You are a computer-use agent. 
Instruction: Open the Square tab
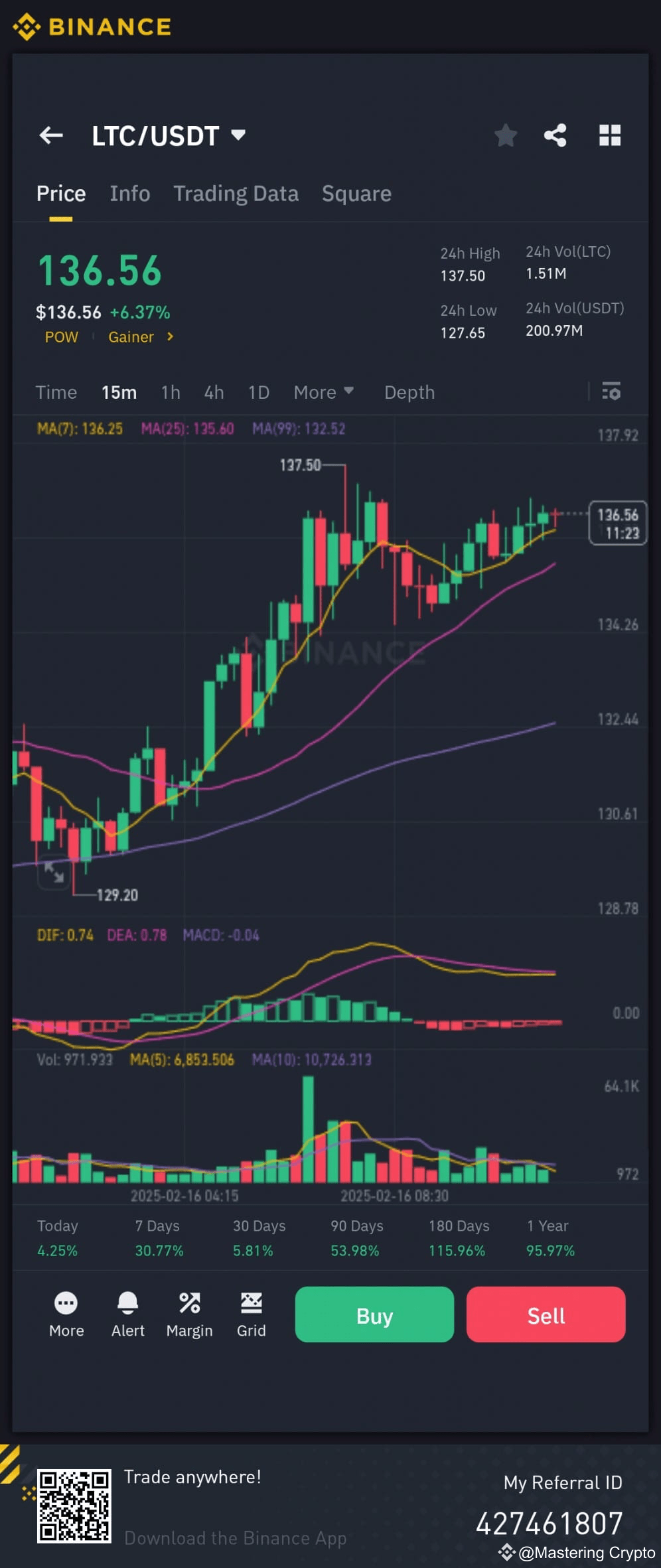pyautogui.click(x=356, y=193)
